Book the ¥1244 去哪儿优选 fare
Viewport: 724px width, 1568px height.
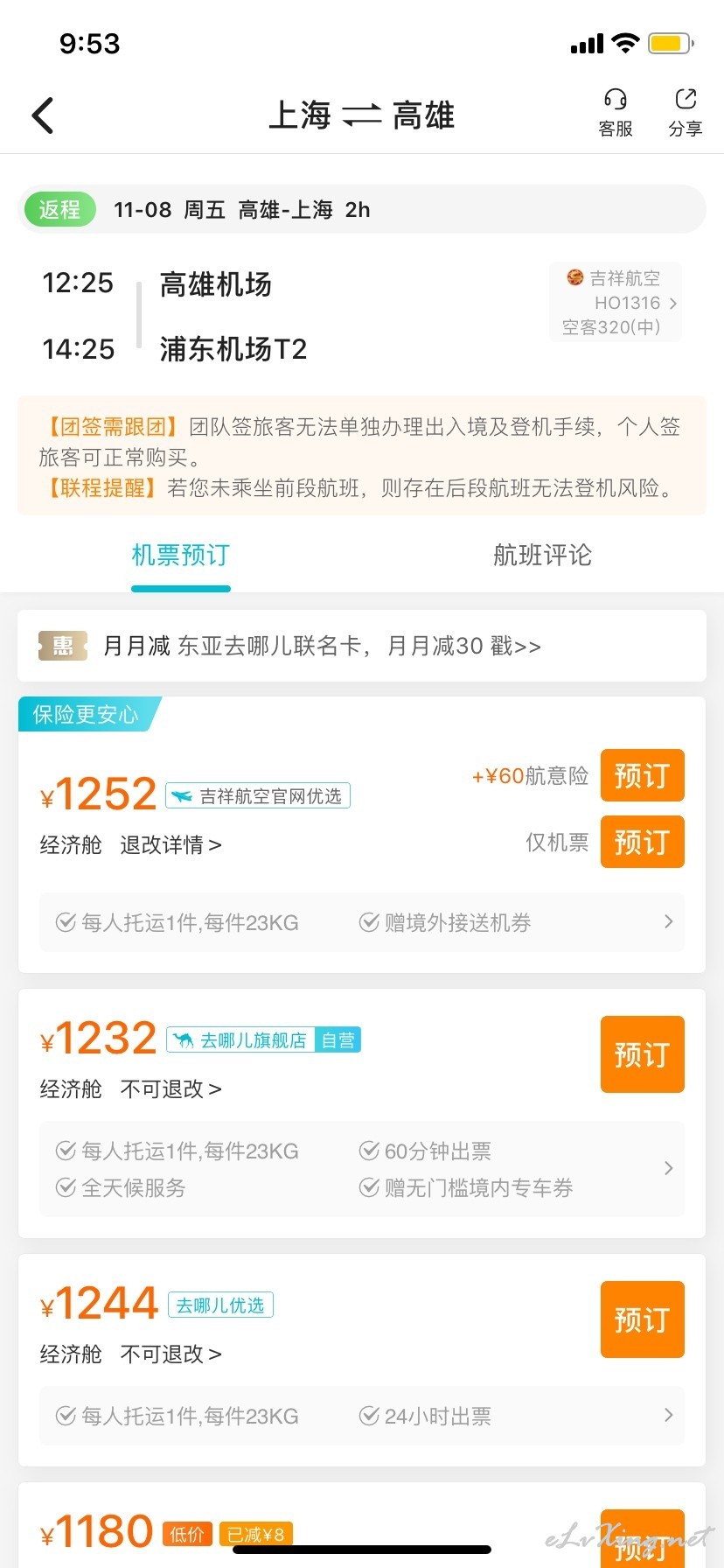pos(642,1319)
